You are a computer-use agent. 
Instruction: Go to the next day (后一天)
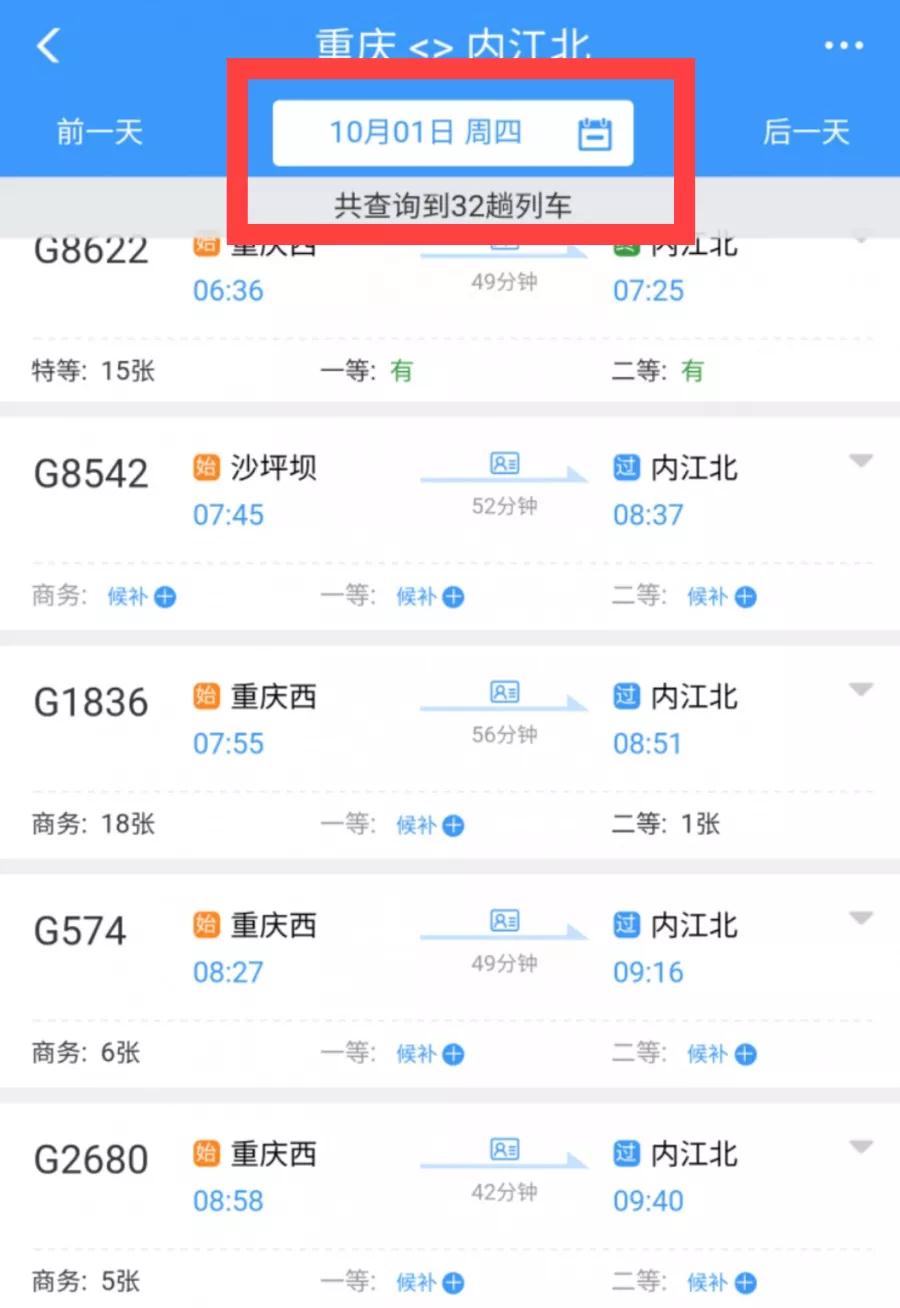tap(806, 132)
